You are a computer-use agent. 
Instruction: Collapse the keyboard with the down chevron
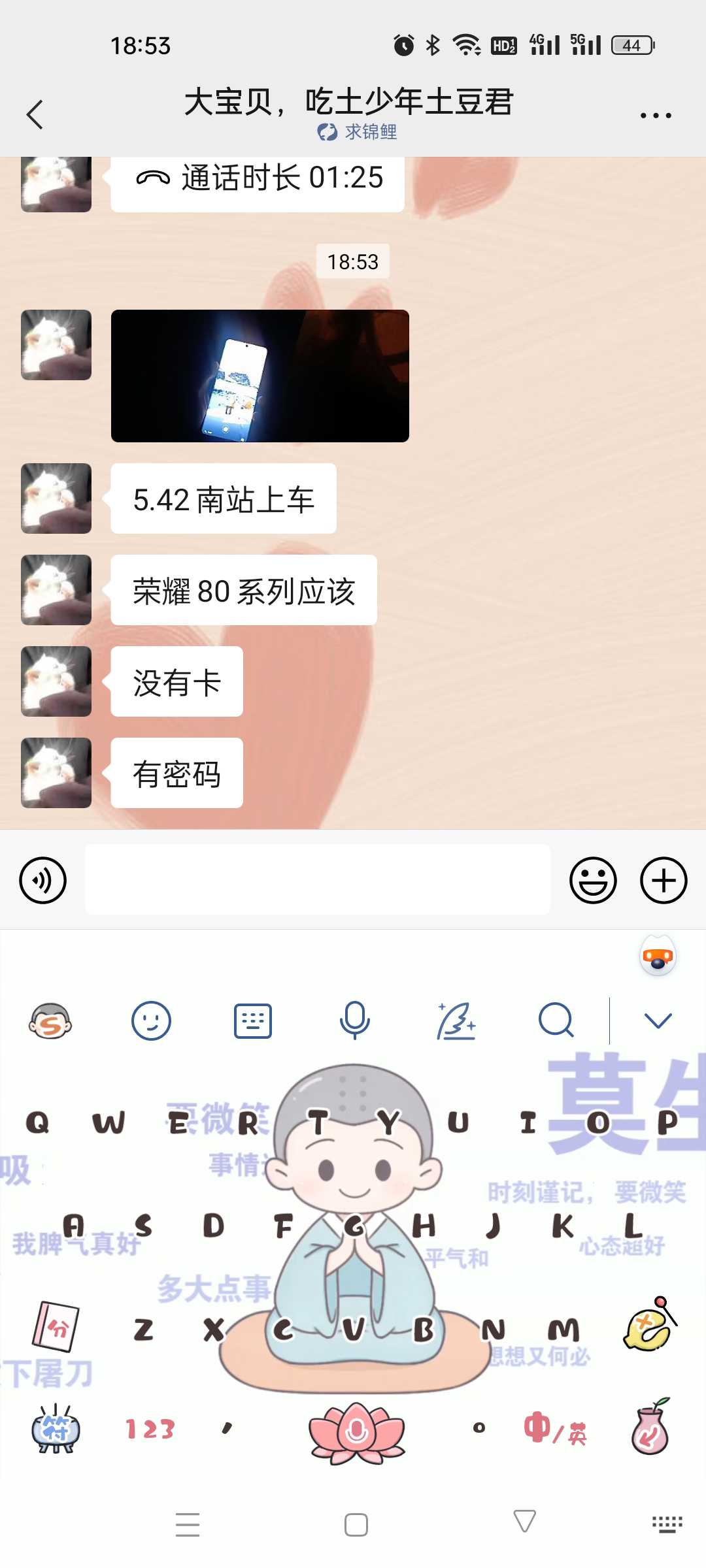tap(658, 1021)
